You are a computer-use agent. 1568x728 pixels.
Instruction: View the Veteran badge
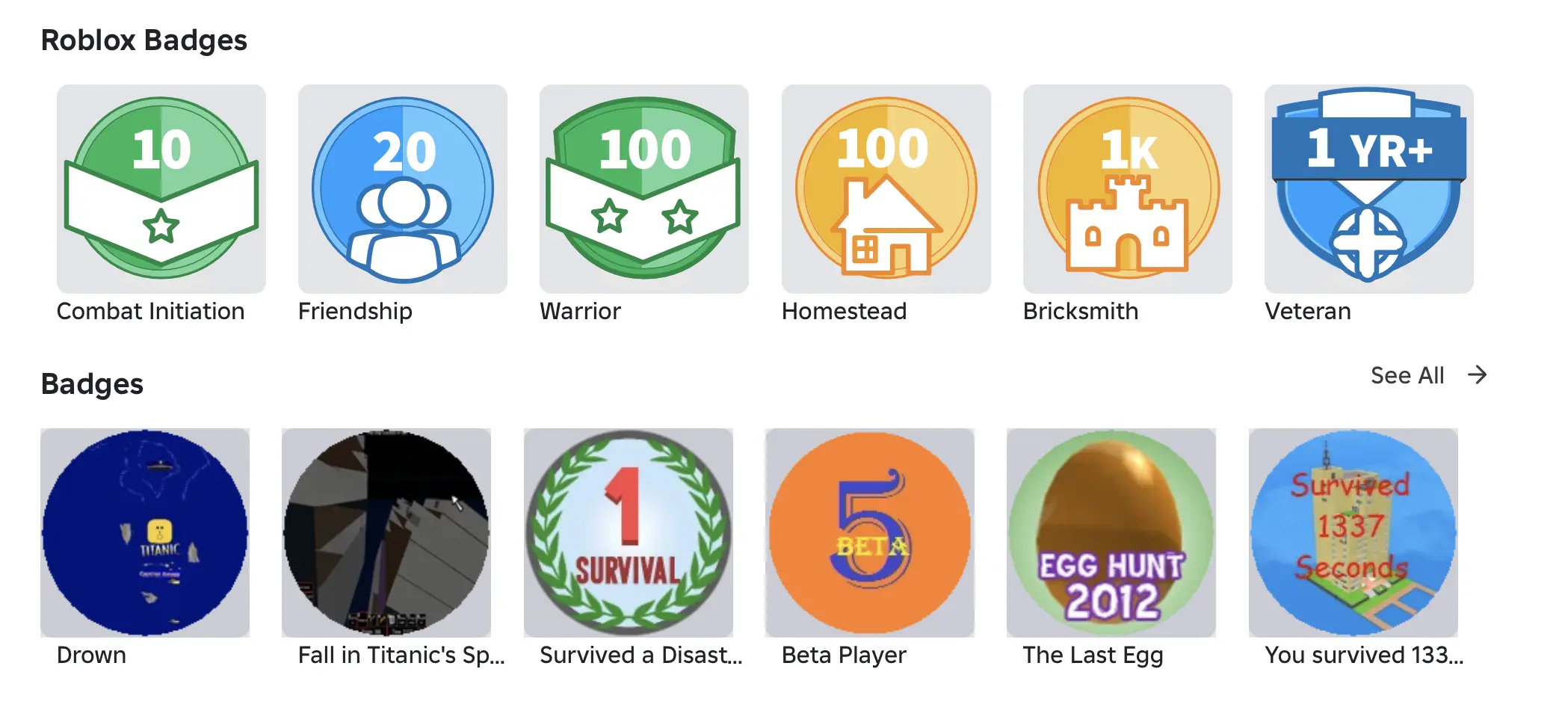click(x=1368, y=188)
